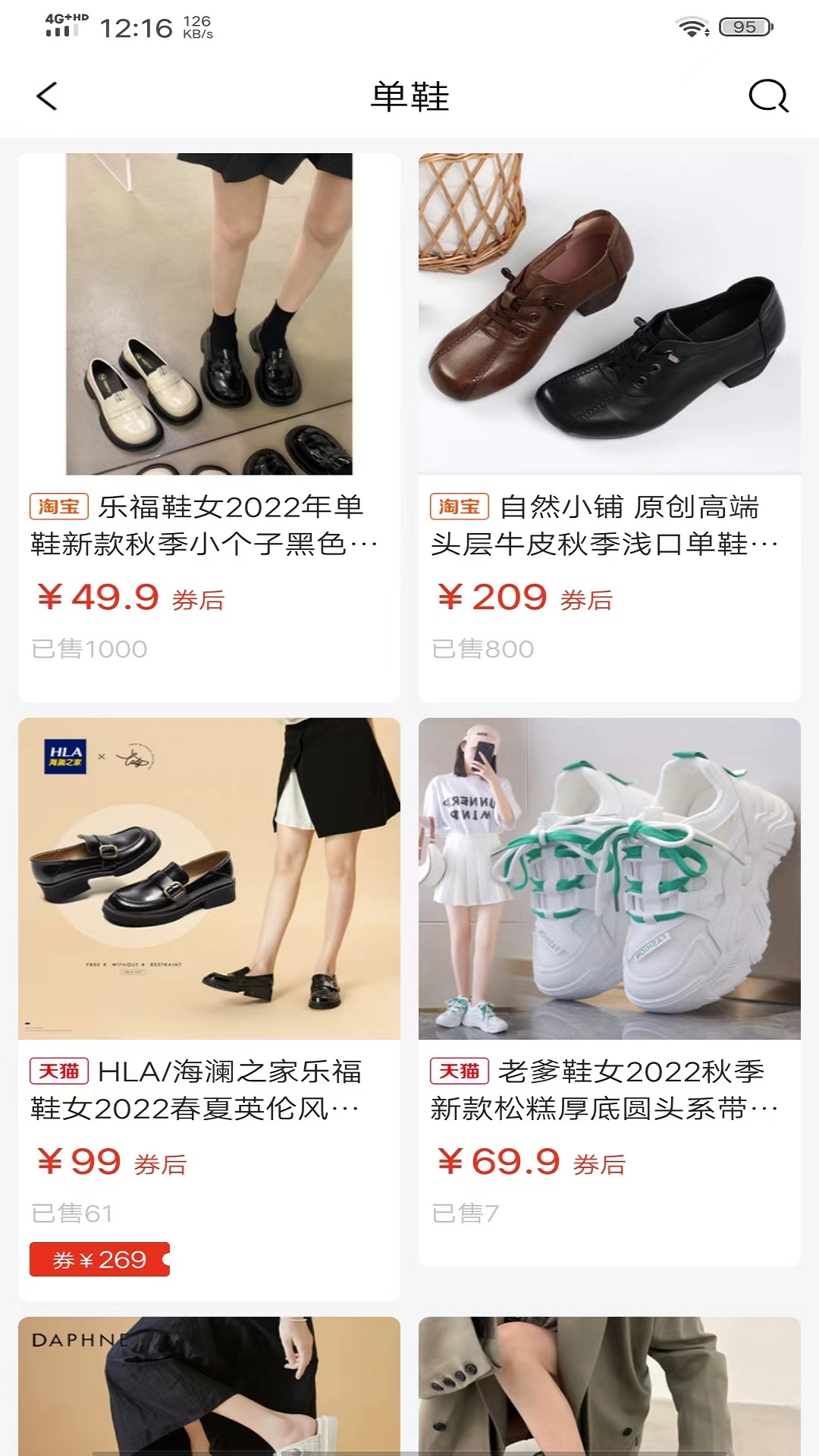Tap the 已售1000 sales count

click(x=87, y=648)
